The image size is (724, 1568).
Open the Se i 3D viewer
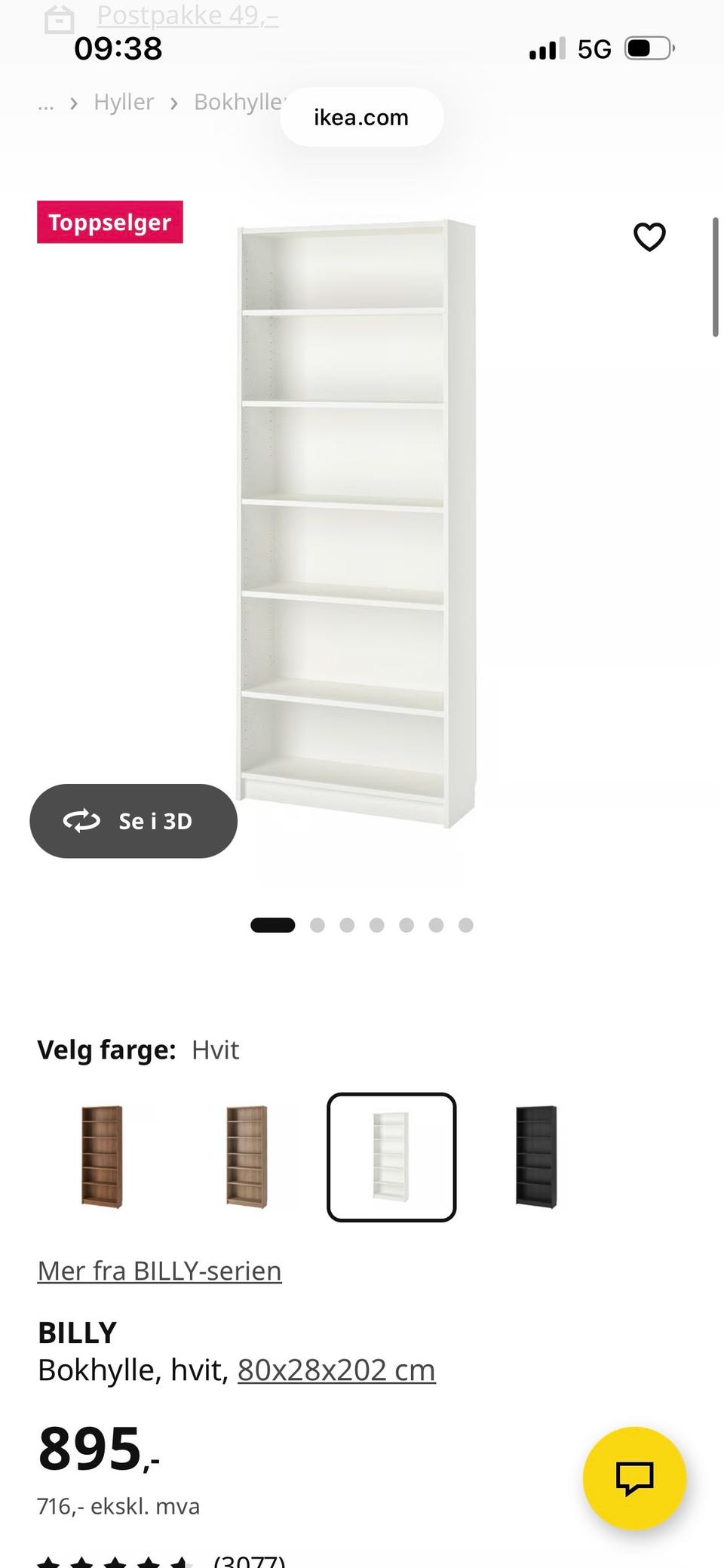click(x=133, y=821)
